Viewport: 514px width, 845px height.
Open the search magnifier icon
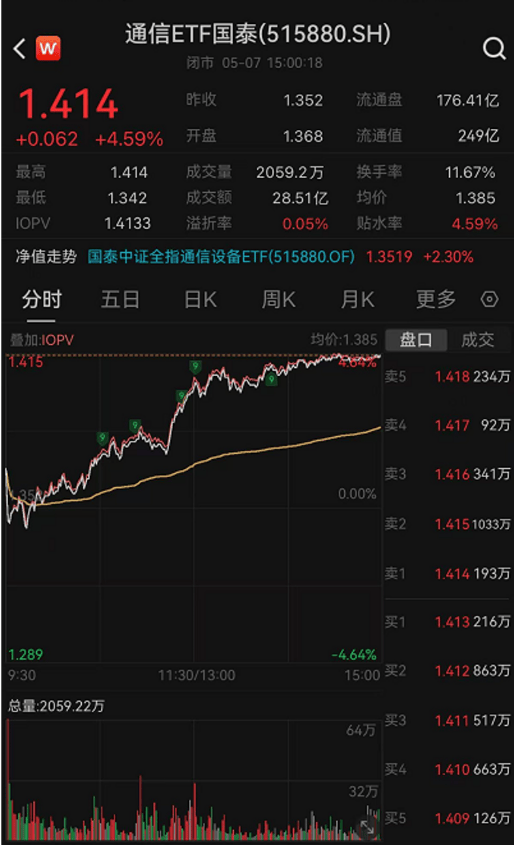(x=494, y=49)
